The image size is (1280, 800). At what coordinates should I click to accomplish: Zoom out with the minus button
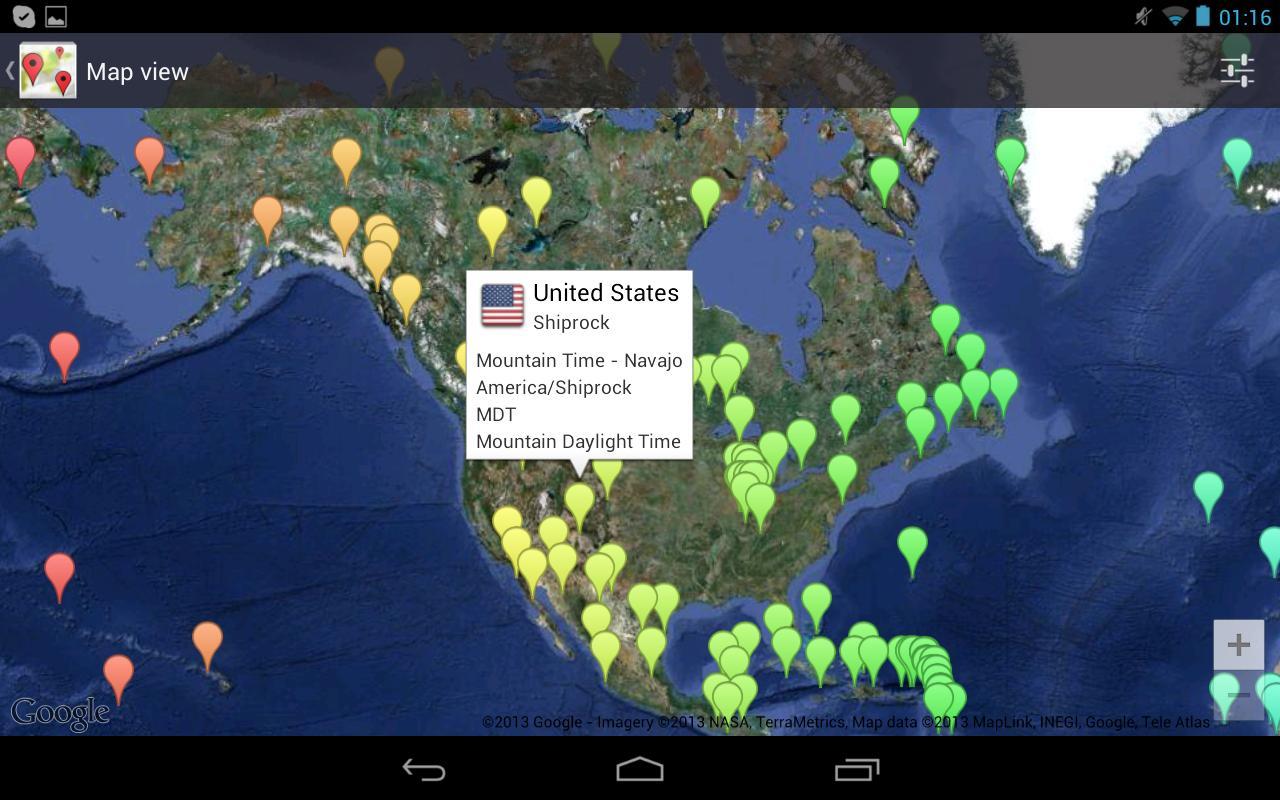point(1238,695)
